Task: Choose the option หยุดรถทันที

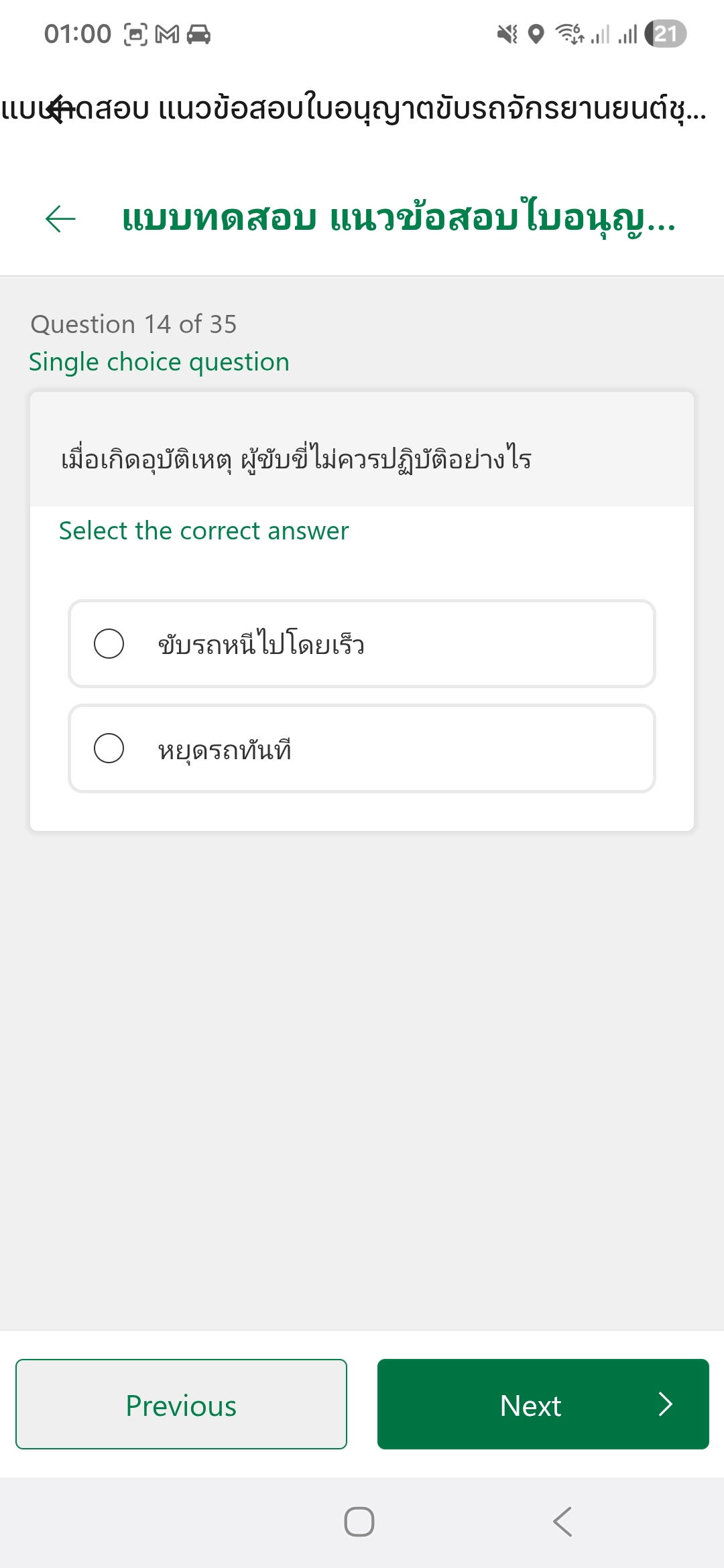Action: 362,748
